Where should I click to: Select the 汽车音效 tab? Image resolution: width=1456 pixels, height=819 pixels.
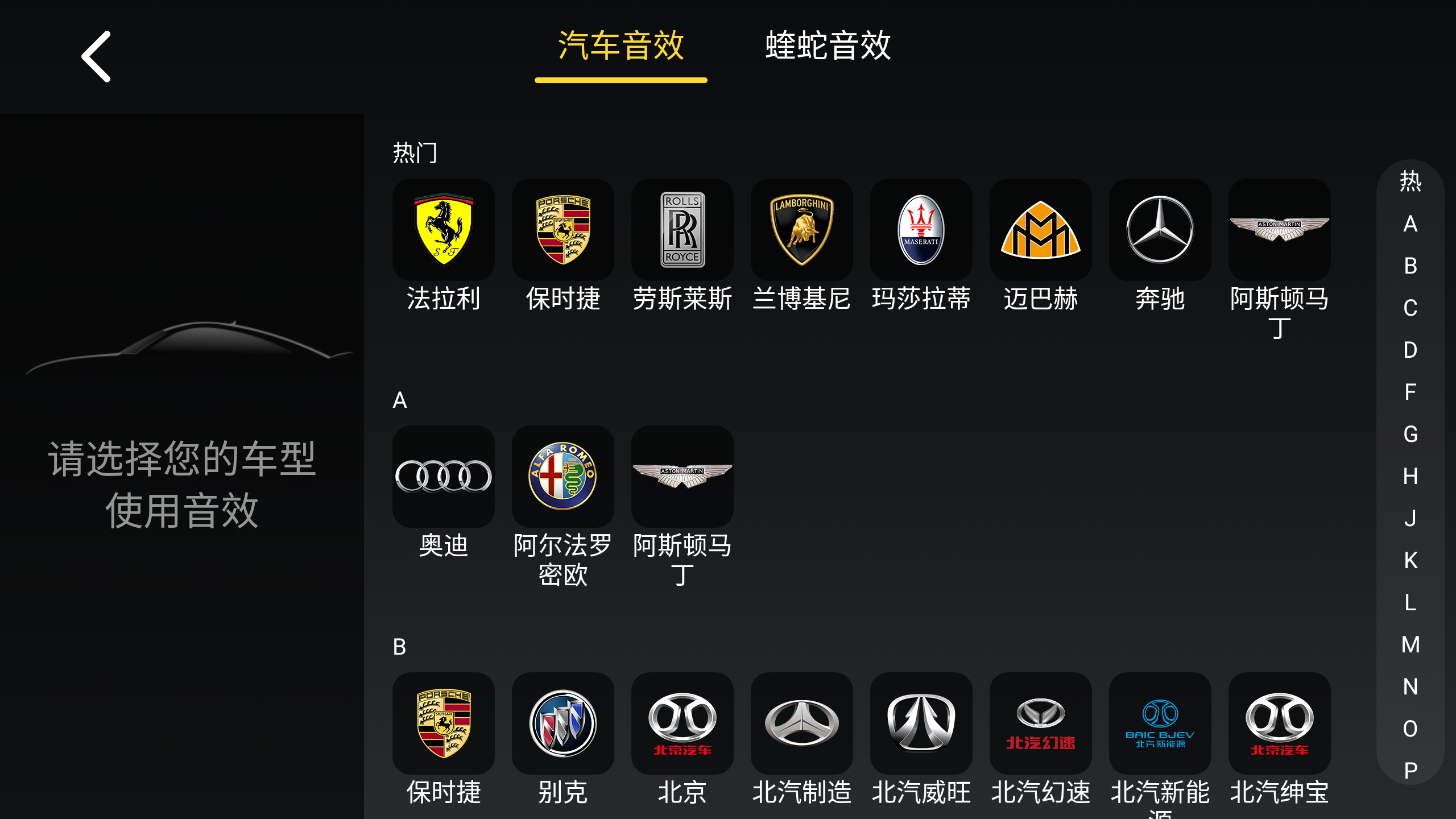coord(621,47)
